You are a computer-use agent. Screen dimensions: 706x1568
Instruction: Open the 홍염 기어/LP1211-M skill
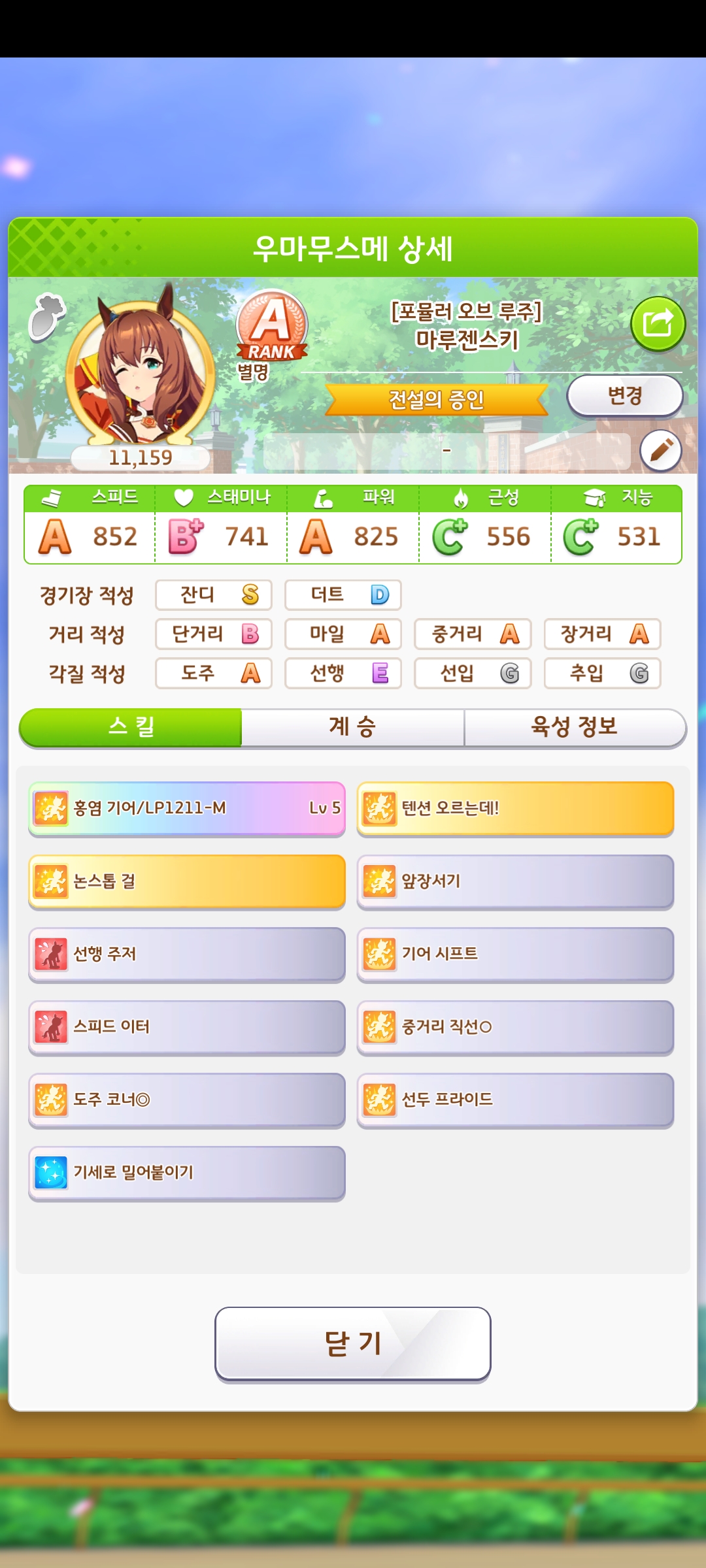(x=187, y=808)
